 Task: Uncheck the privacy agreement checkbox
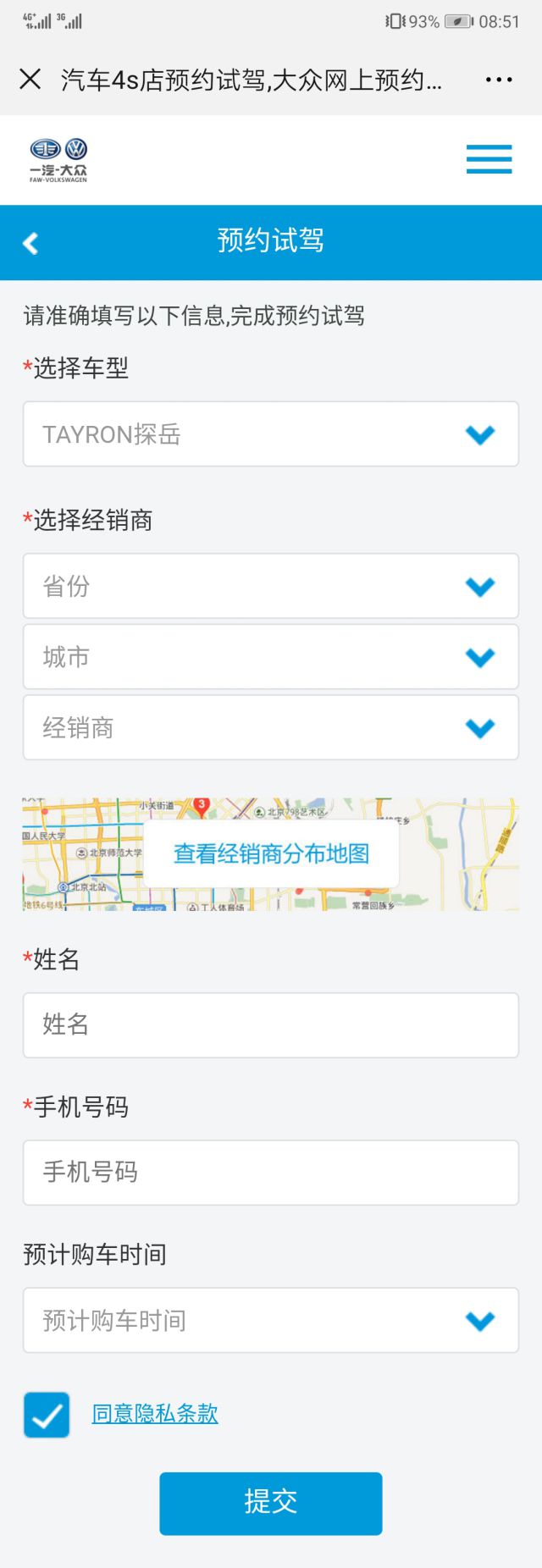47,1415
